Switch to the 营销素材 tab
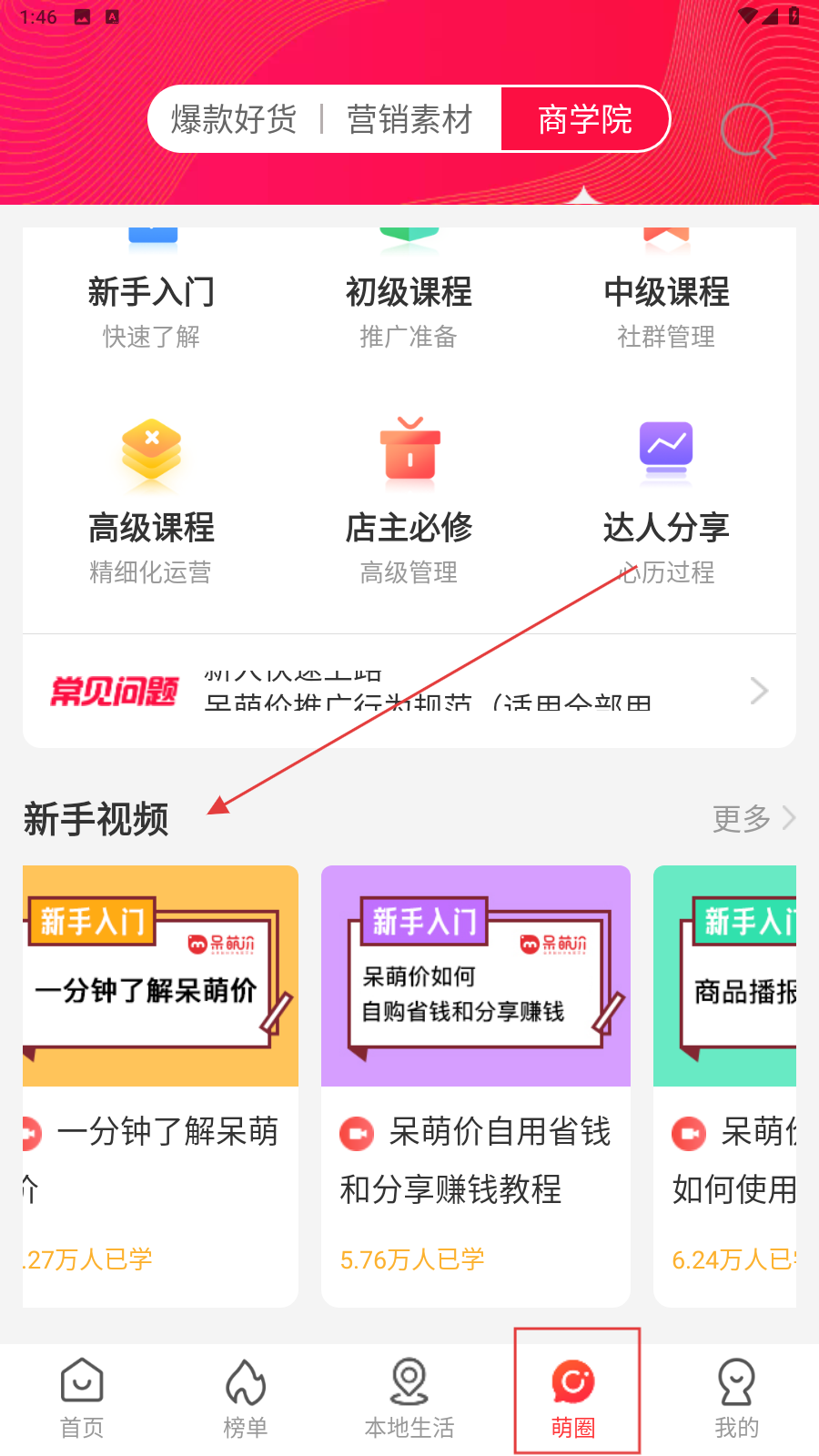The image size is (819, 1456). tap(409, 119)
